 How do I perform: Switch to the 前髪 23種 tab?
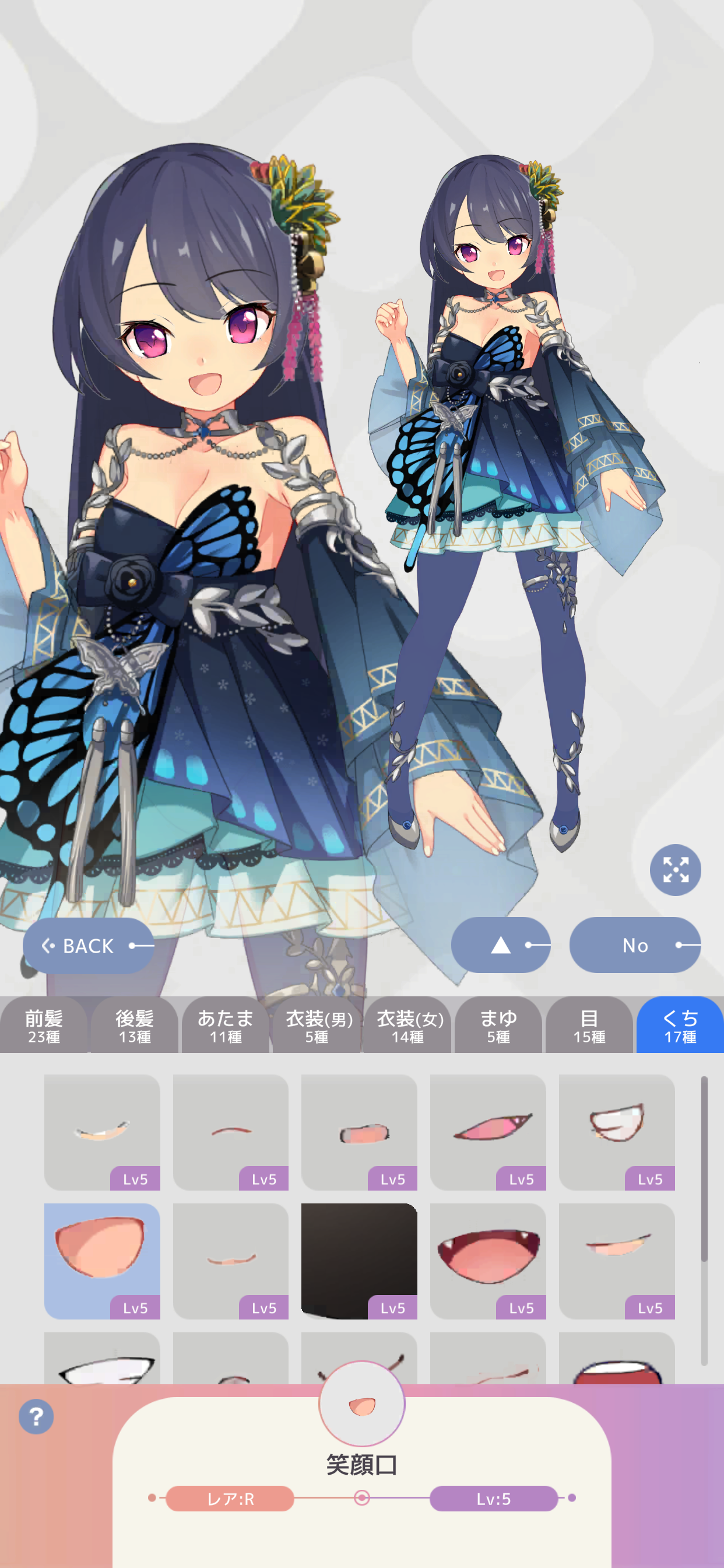tap(44, 1025)
